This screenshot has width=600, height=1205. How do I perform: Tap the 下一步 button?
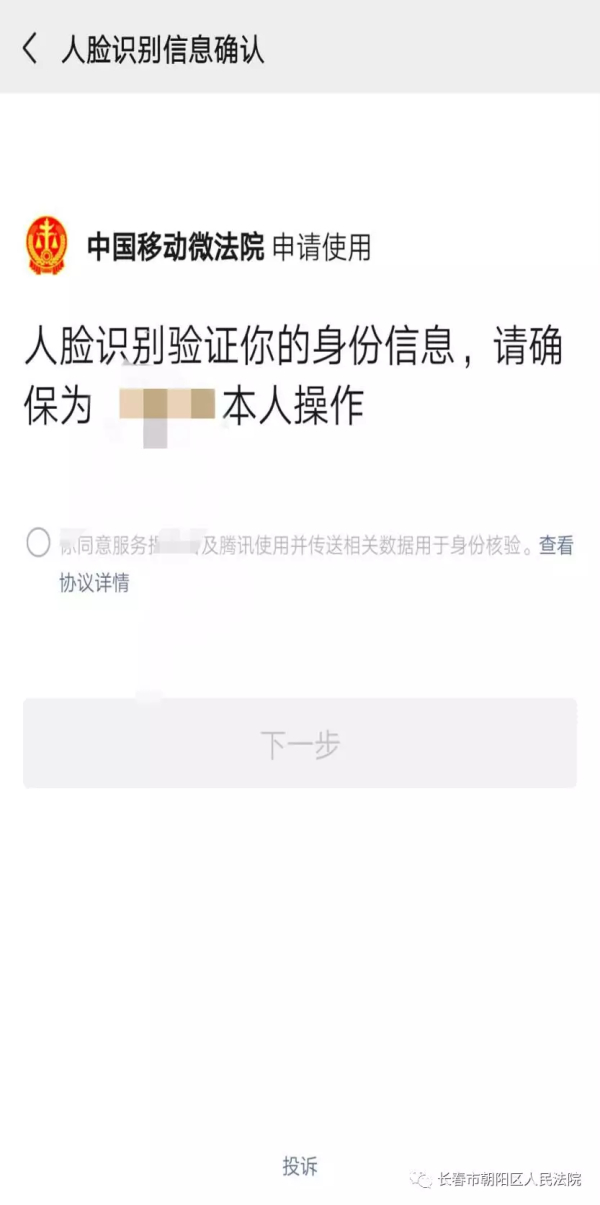coord(300,743)
